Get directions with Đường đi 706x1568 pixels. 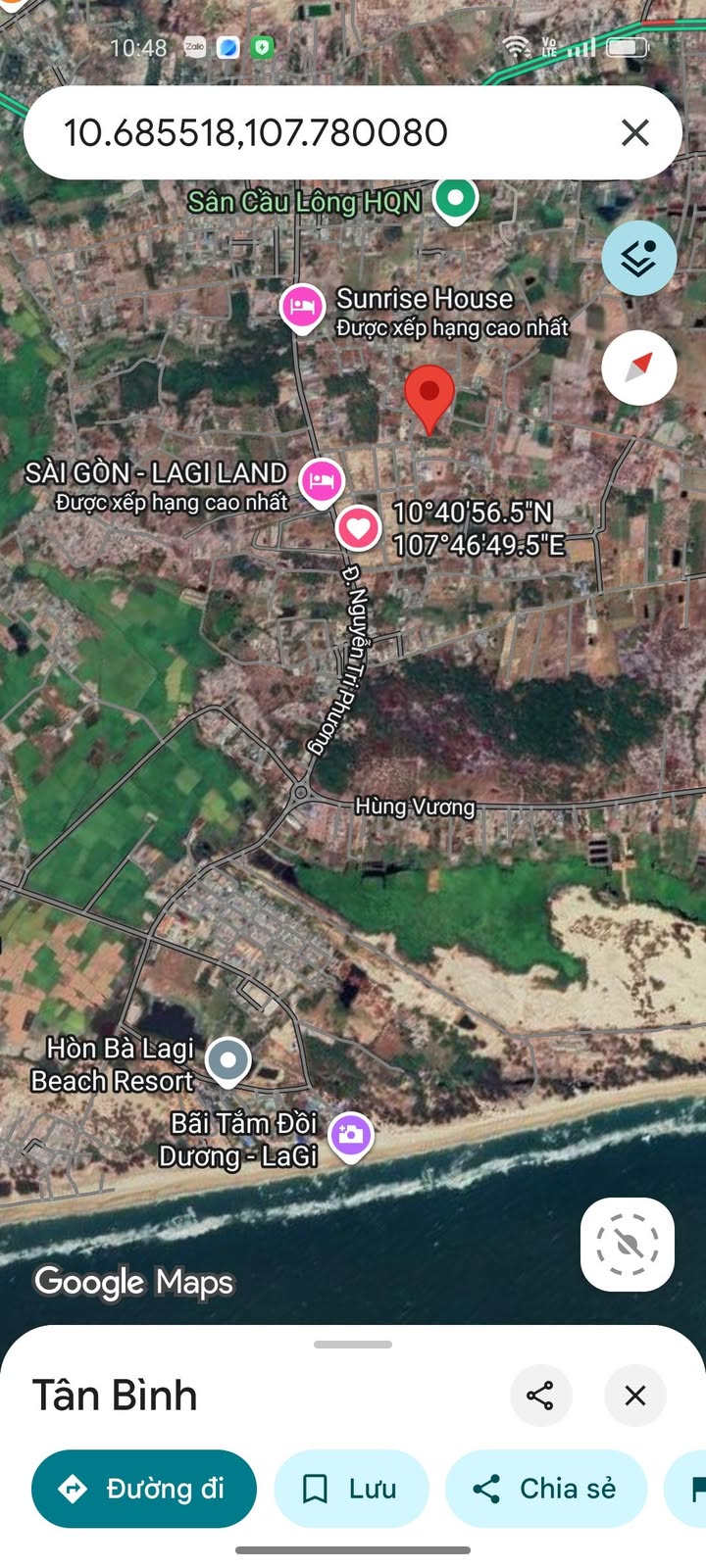(x=144, y=1489)
